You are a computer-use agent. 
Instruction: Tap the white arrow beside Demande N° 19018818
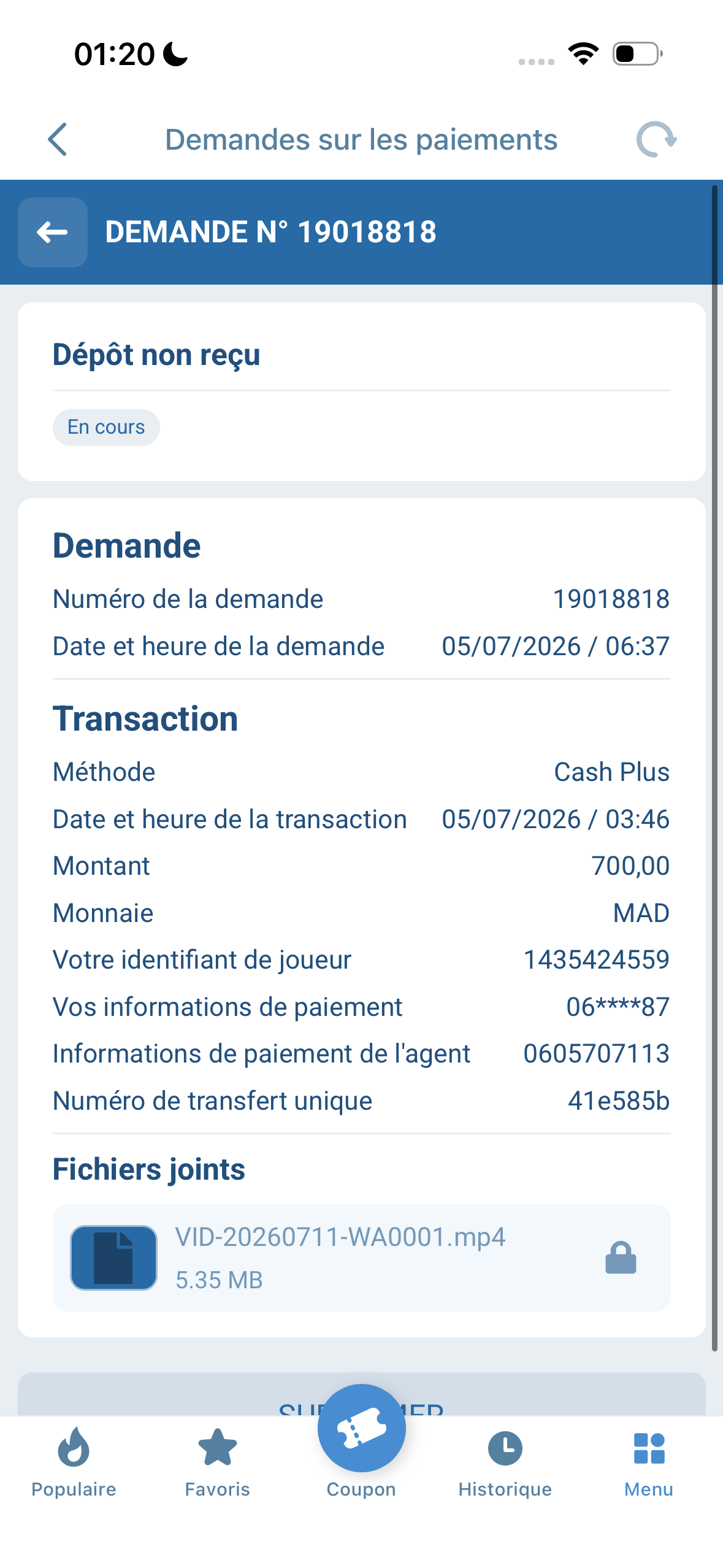tap(53, 233)
